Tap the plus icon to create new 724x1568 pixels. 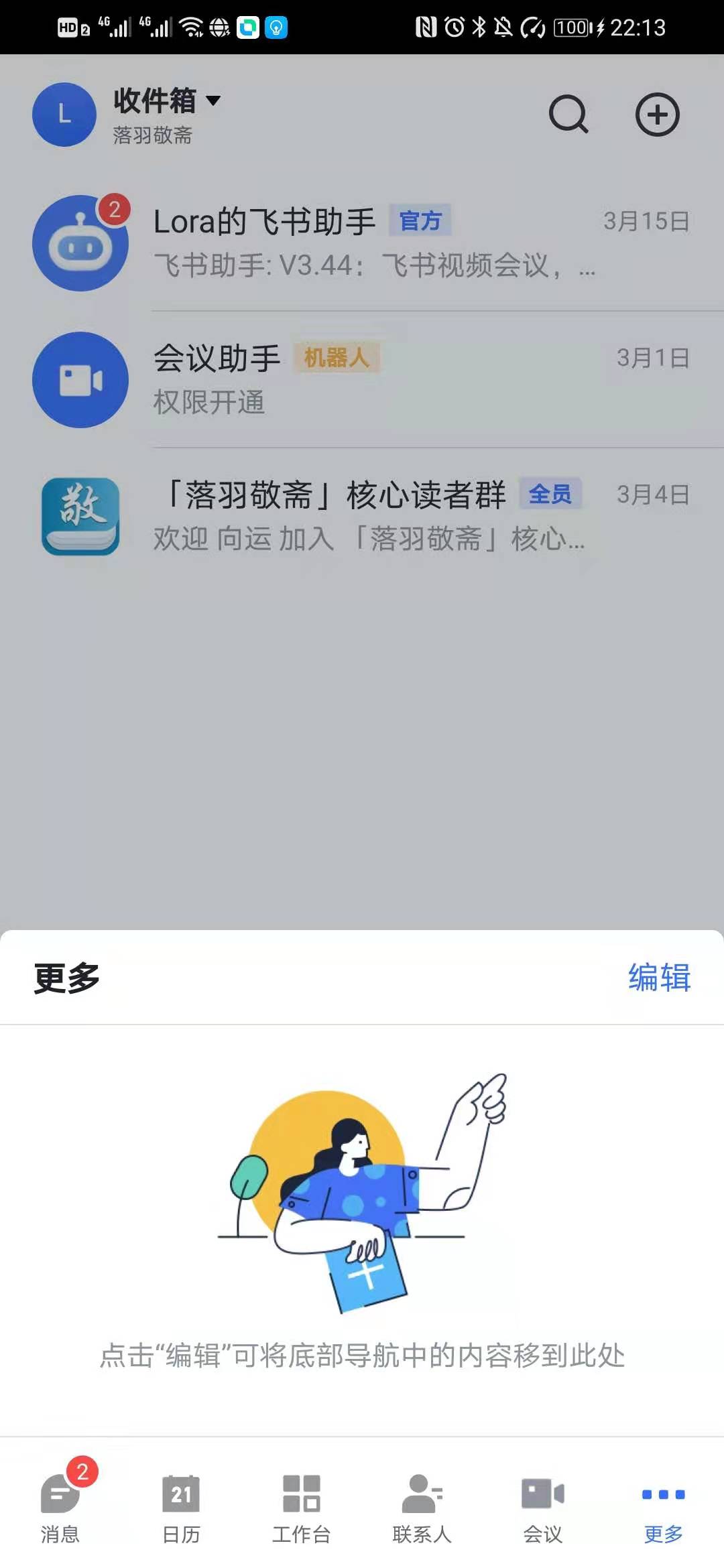pyautogui.click(x=657, y=115)
